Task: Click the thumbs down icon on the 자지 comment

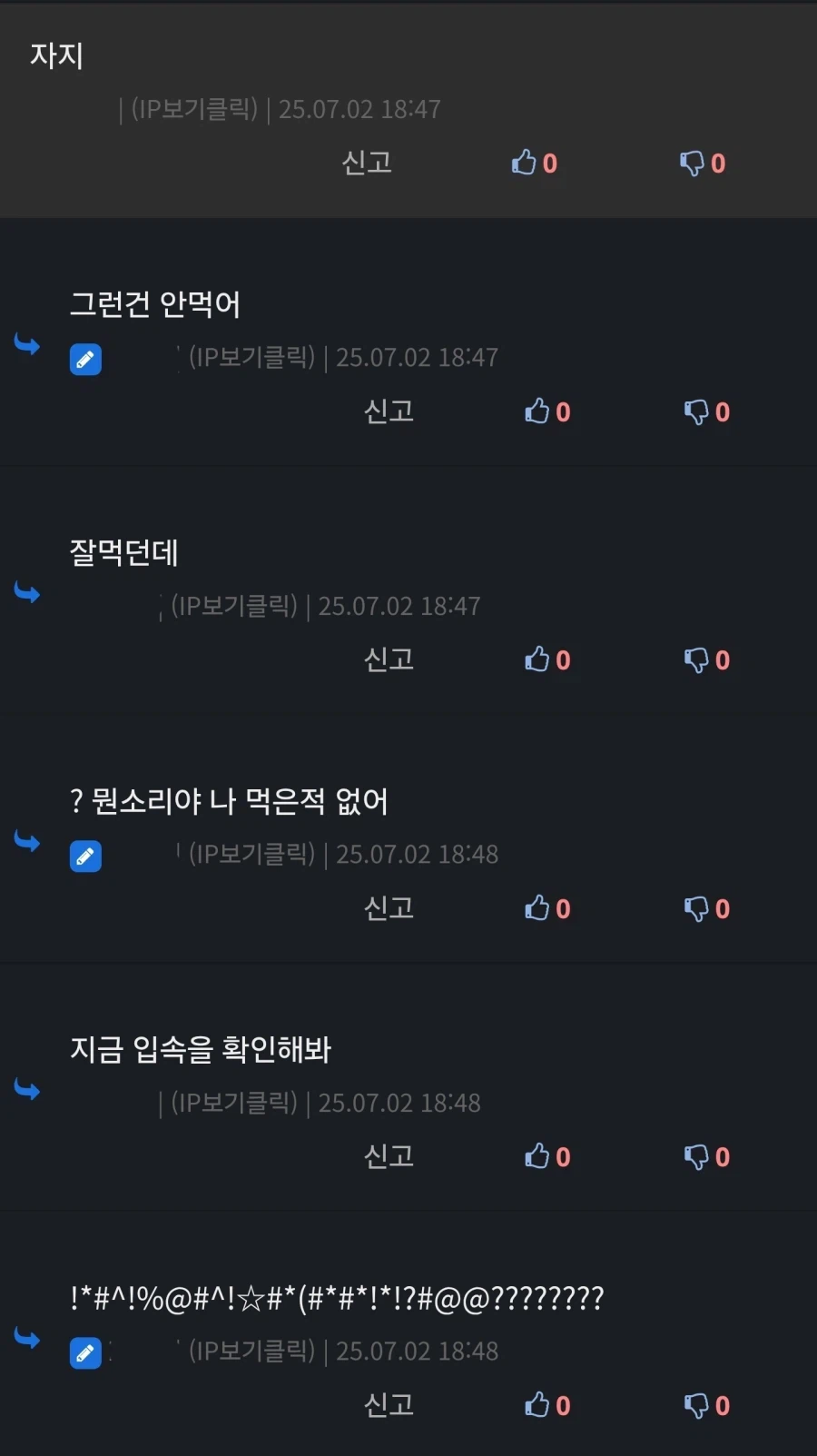Action: (694, 163)
